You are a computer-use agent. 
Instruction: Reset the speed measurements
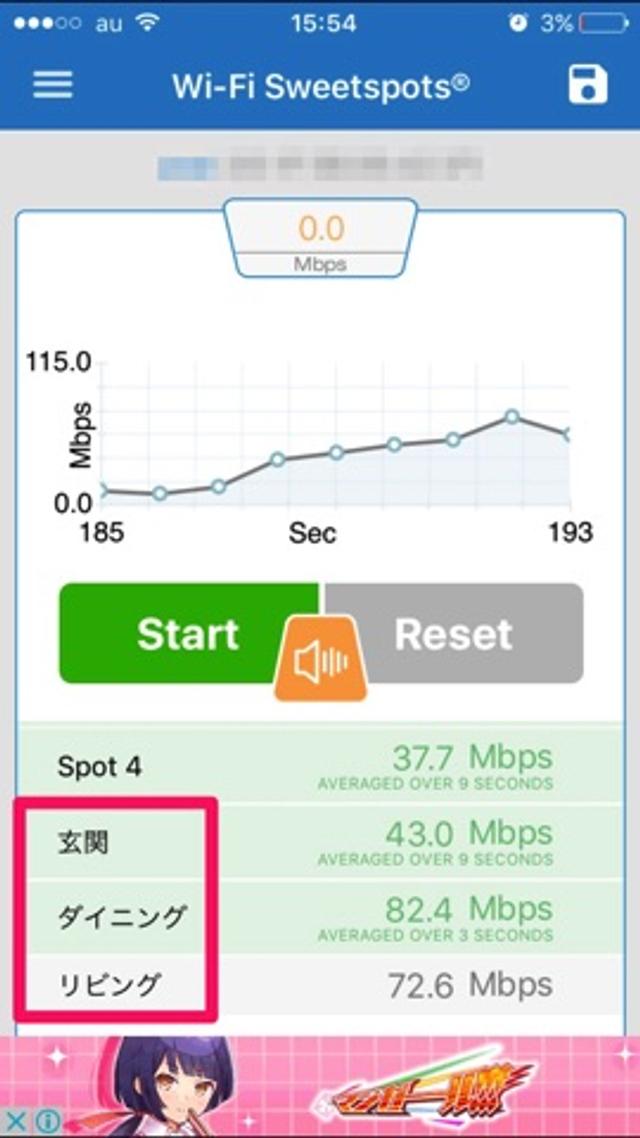point(454,634)
